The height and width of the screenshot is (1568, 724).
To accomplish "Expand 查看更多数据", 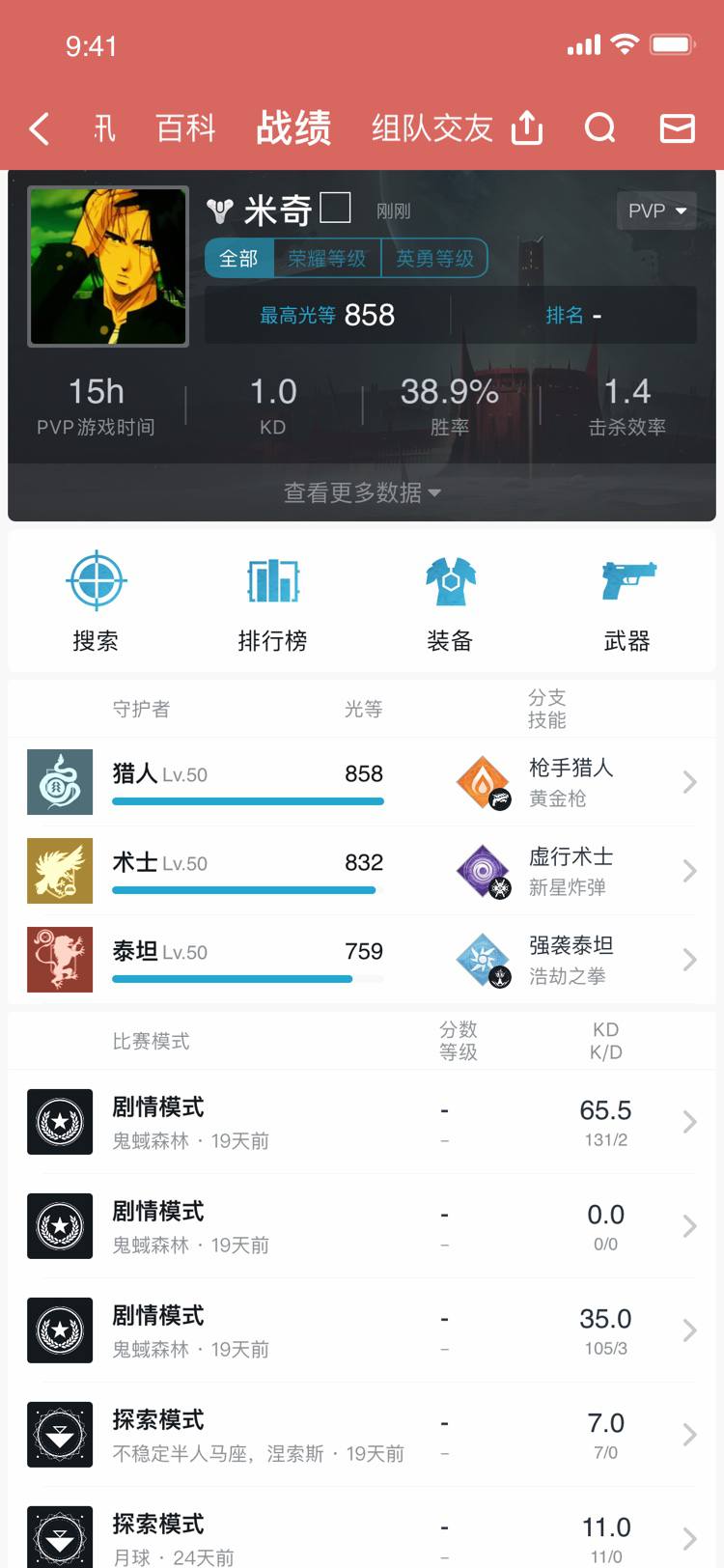I will point(362,492).
